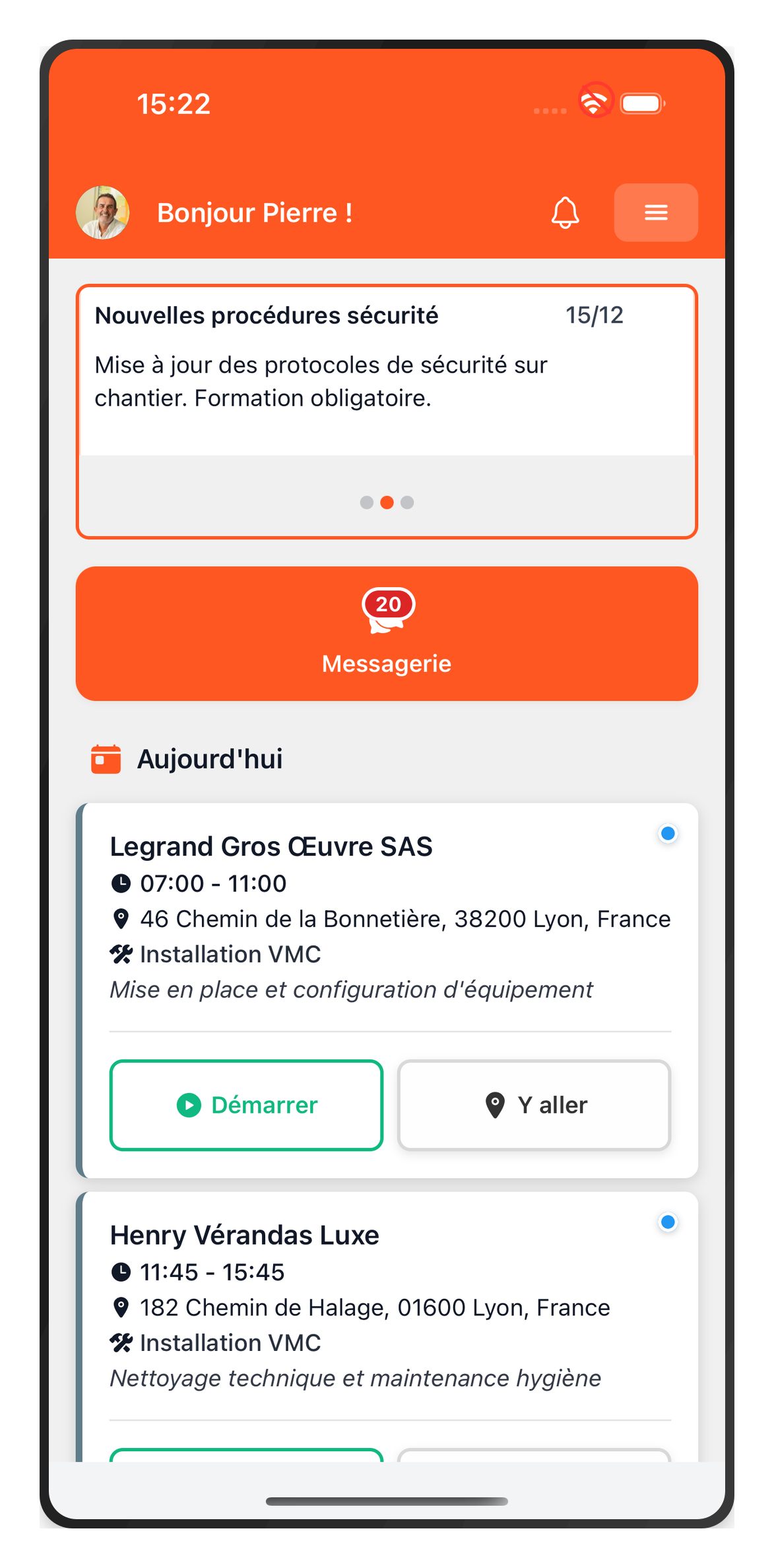Tap Pierre's profile photo

(x=102, y=212)
